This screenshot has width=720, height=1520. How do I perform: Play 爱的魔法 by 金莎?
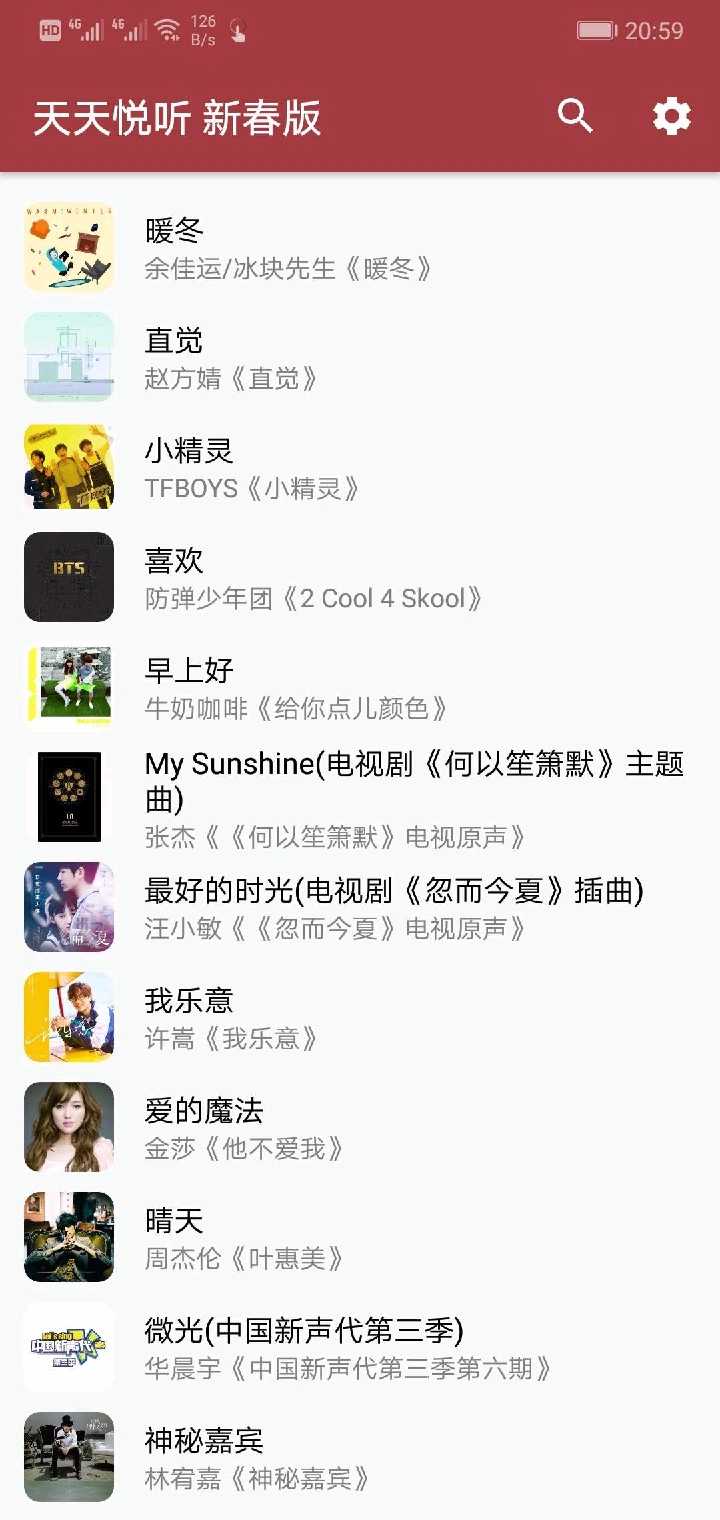360,1127
